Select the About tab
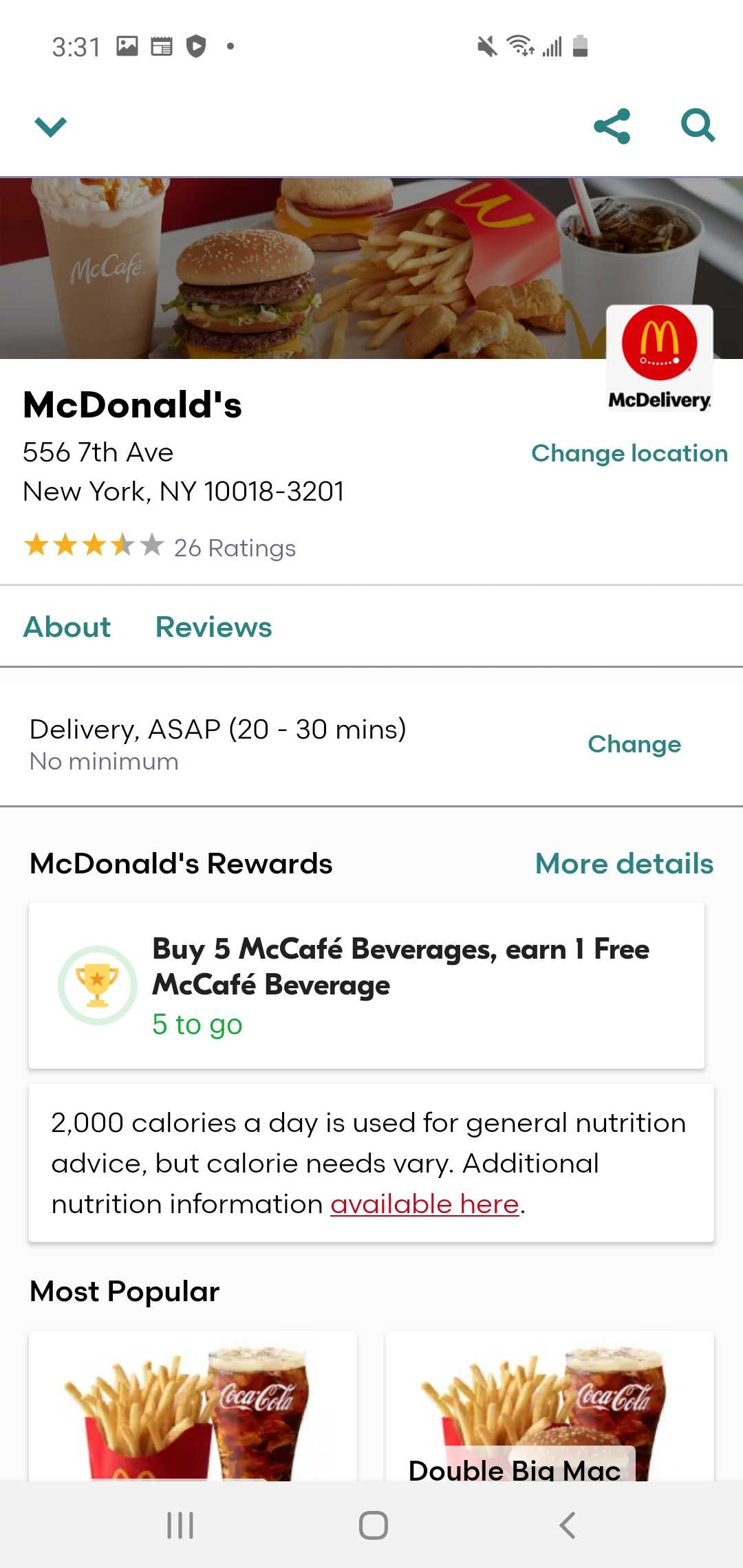Screen dimensions: 743x1568 (66, 627)
